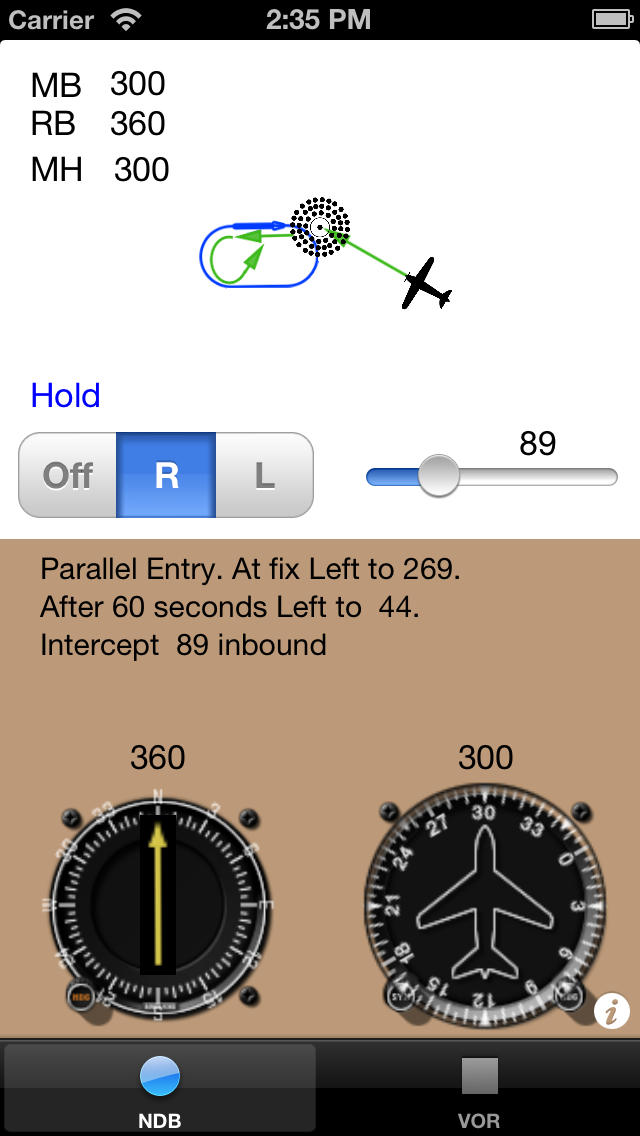
Task: Tap the hold course slider
Action: (491, 477)
